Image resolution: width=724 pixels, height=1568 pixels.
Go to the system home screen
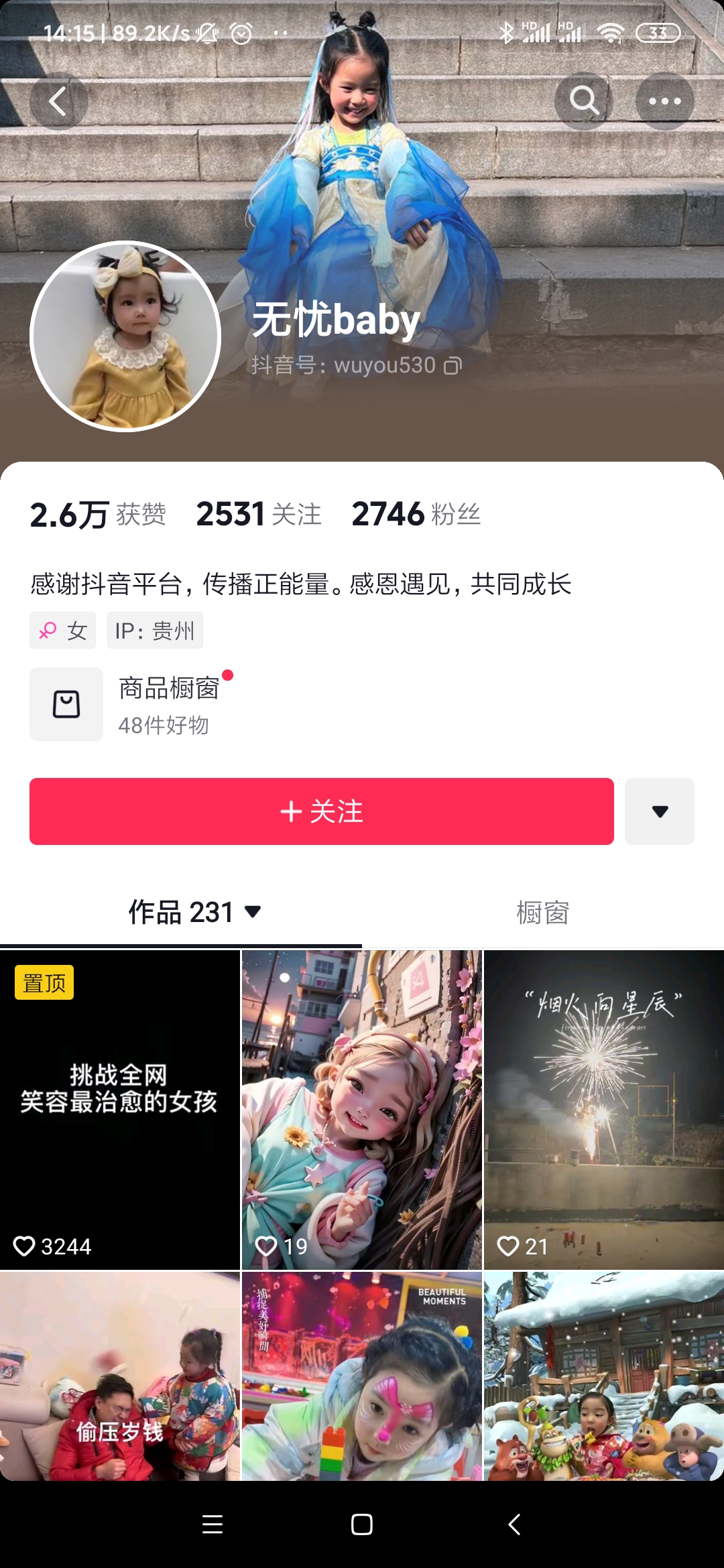(362, 1524)
